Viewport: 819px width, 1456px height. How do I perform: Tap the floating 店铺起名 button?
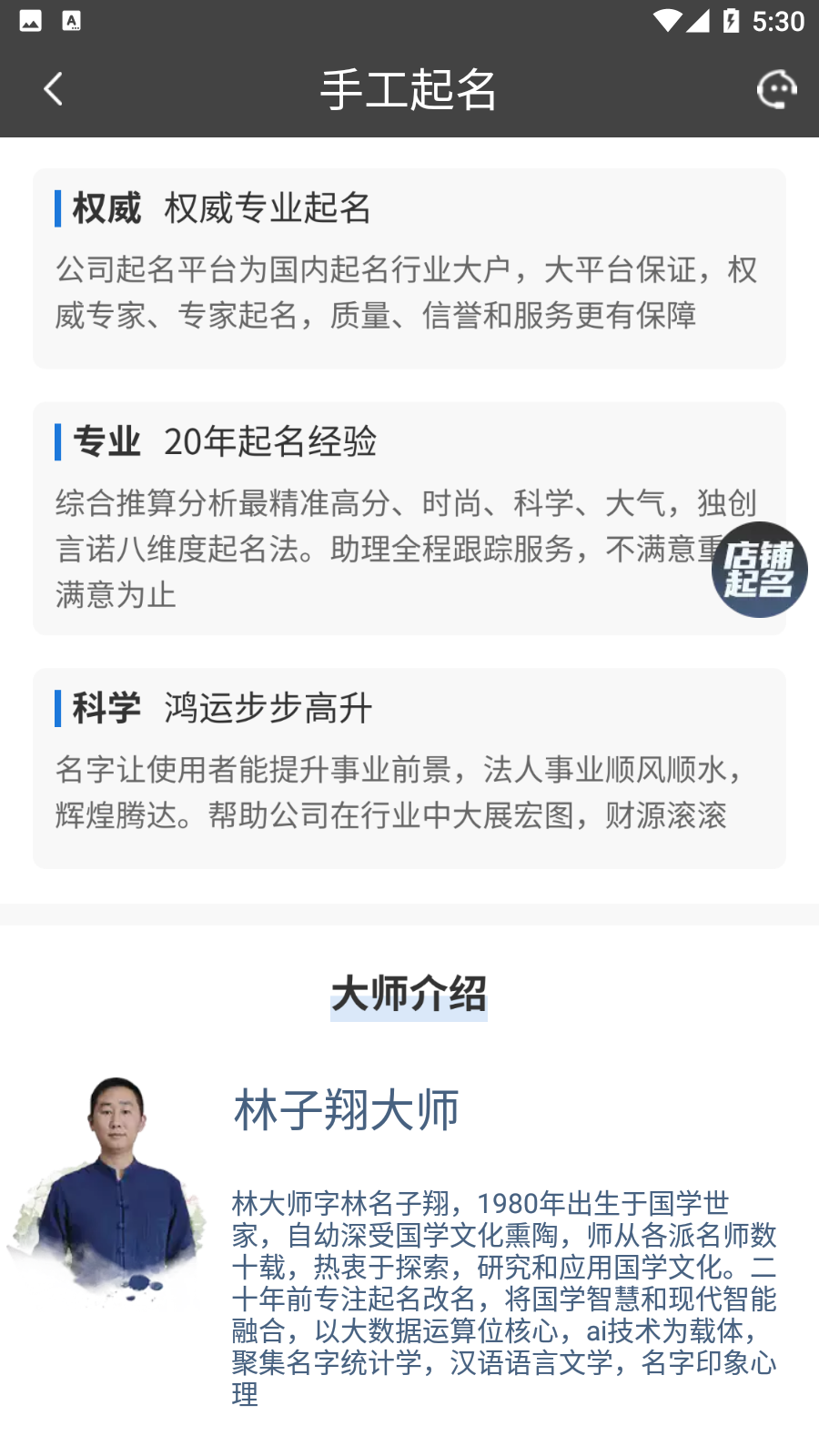point(759,570)
